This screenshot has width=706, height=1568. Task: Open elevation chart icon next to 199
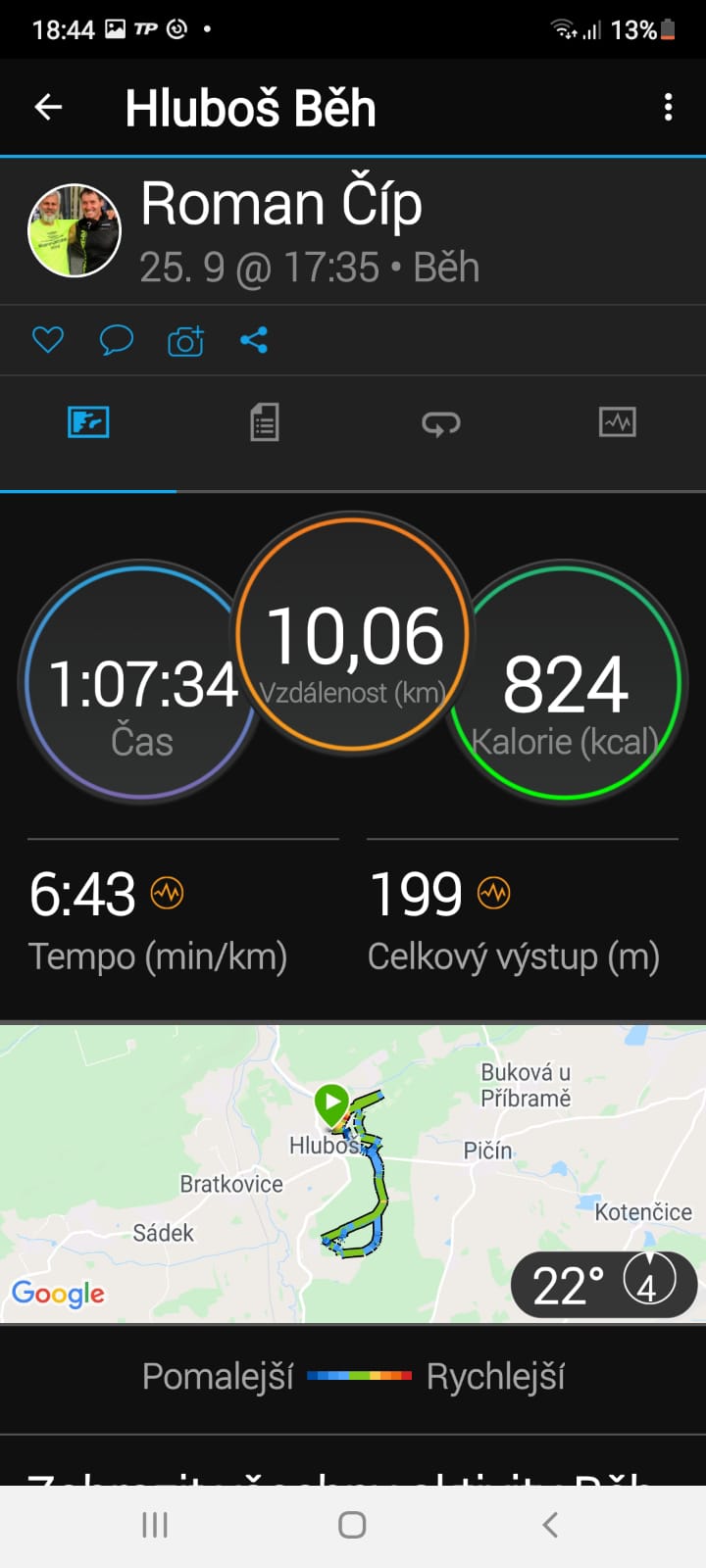493,893
